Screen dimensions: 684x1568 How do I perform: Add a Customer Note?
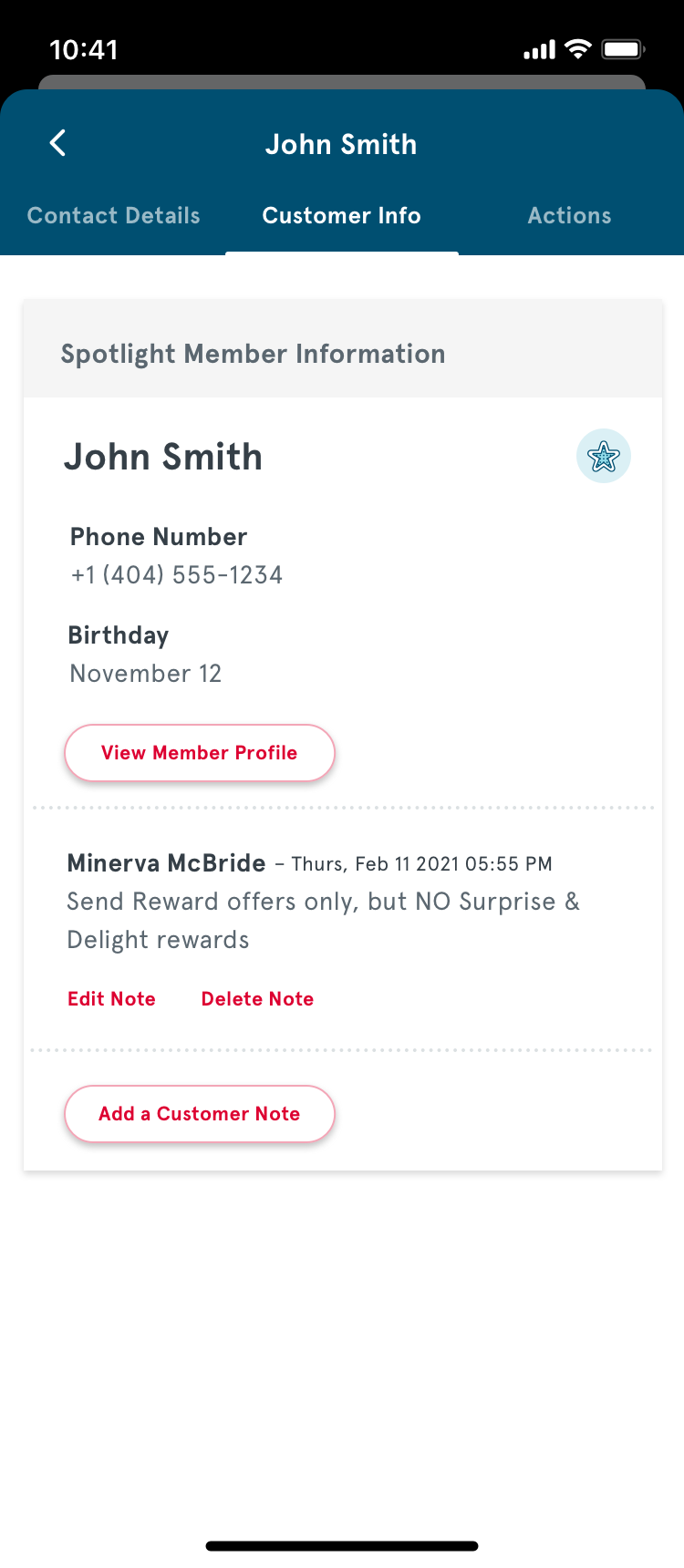point(200,1114)
